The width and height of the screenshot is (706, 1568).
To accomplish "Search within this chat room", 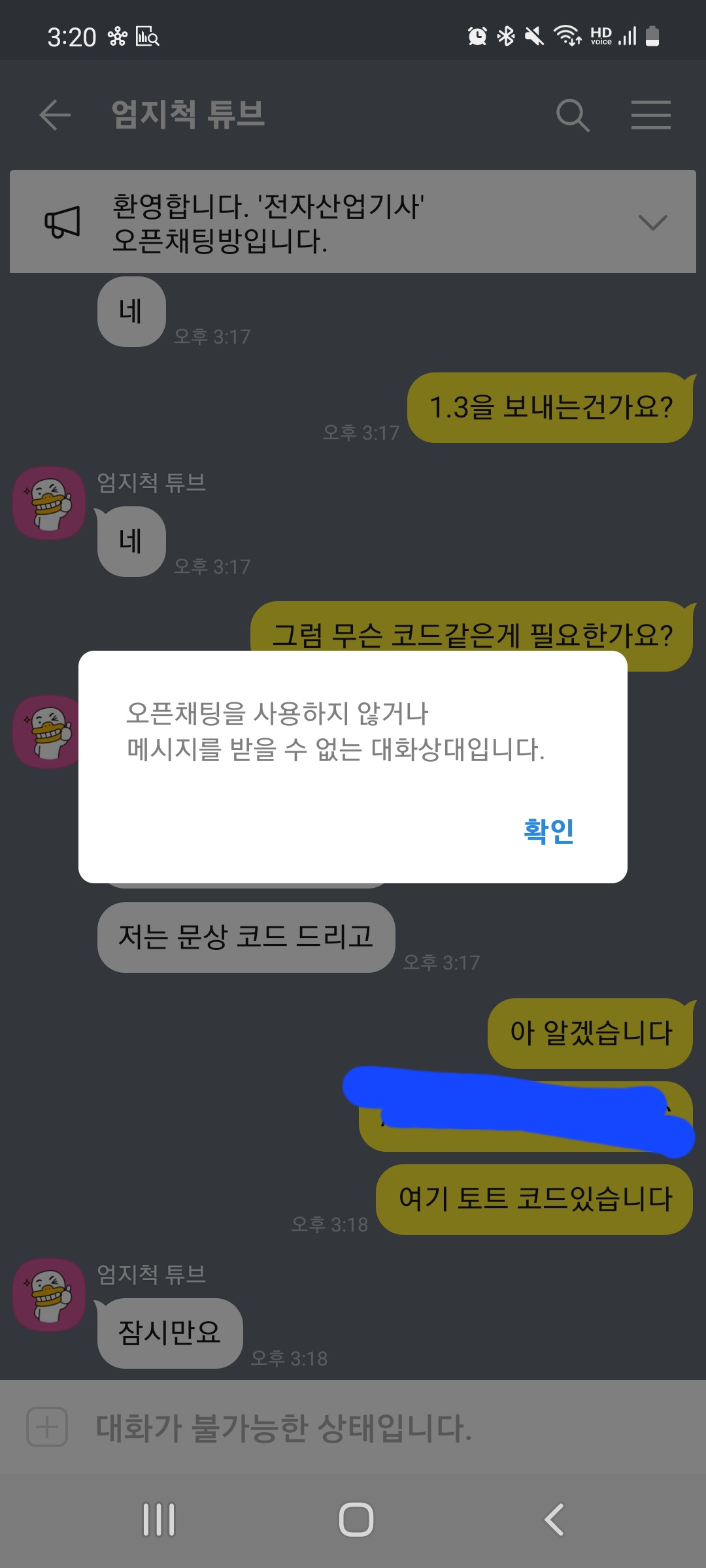I will point(573,115).
